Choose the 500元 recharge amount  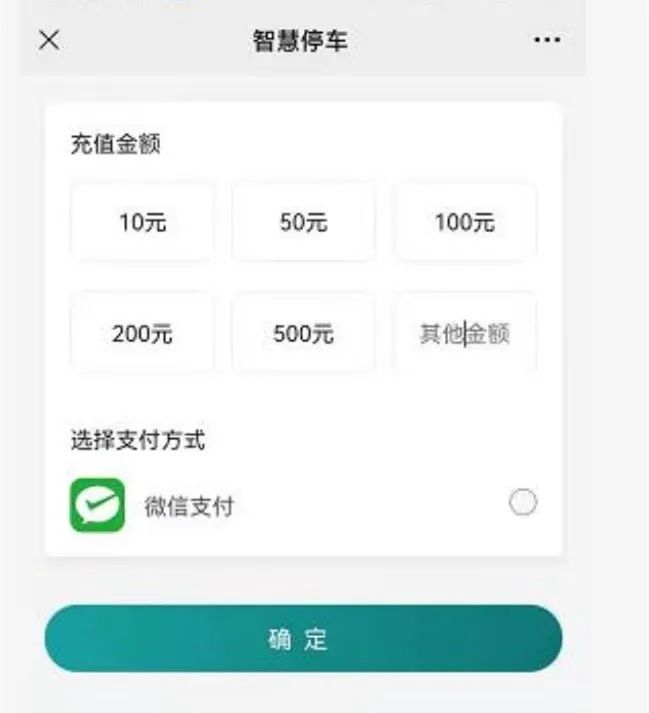point(303,334)
